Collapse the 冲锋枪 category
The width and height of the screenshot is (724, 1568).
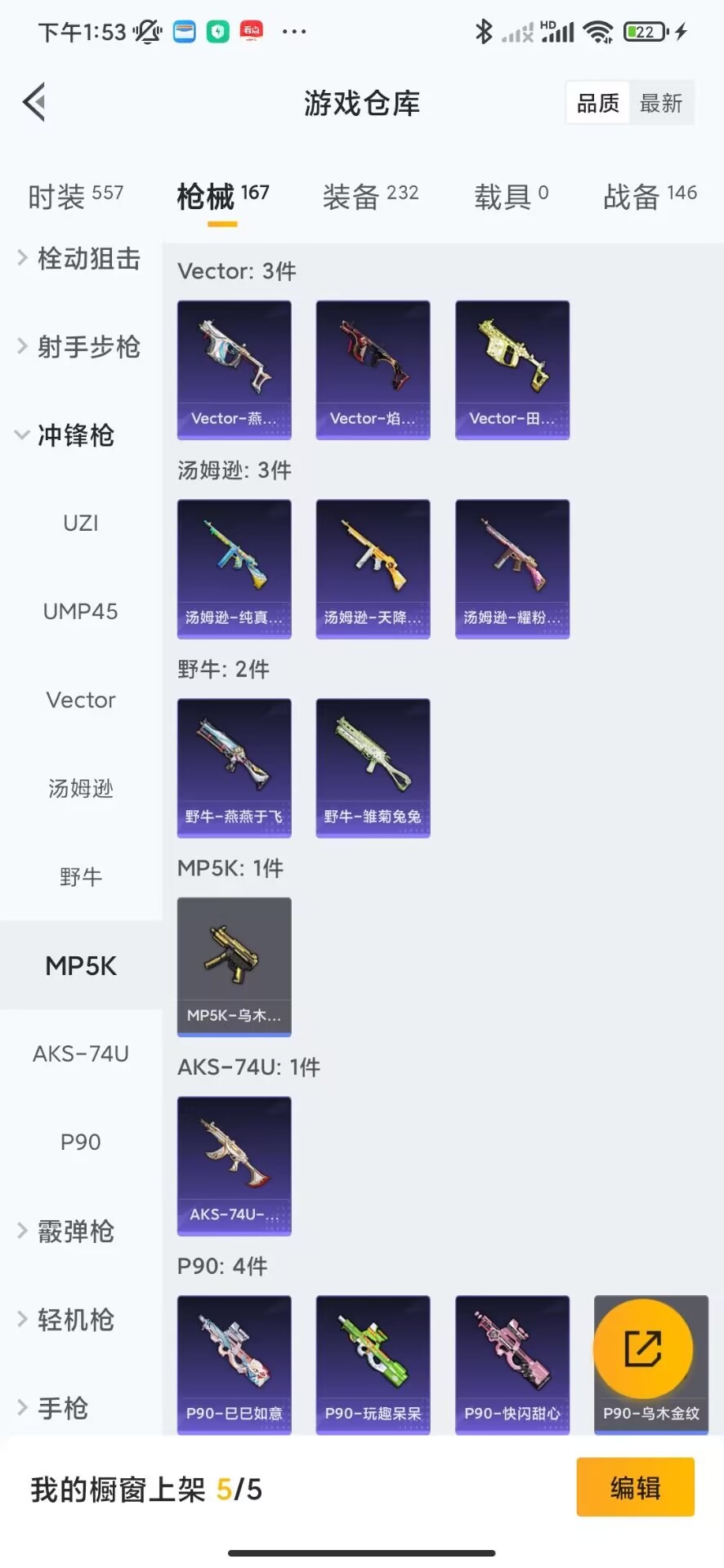point(67,435)
